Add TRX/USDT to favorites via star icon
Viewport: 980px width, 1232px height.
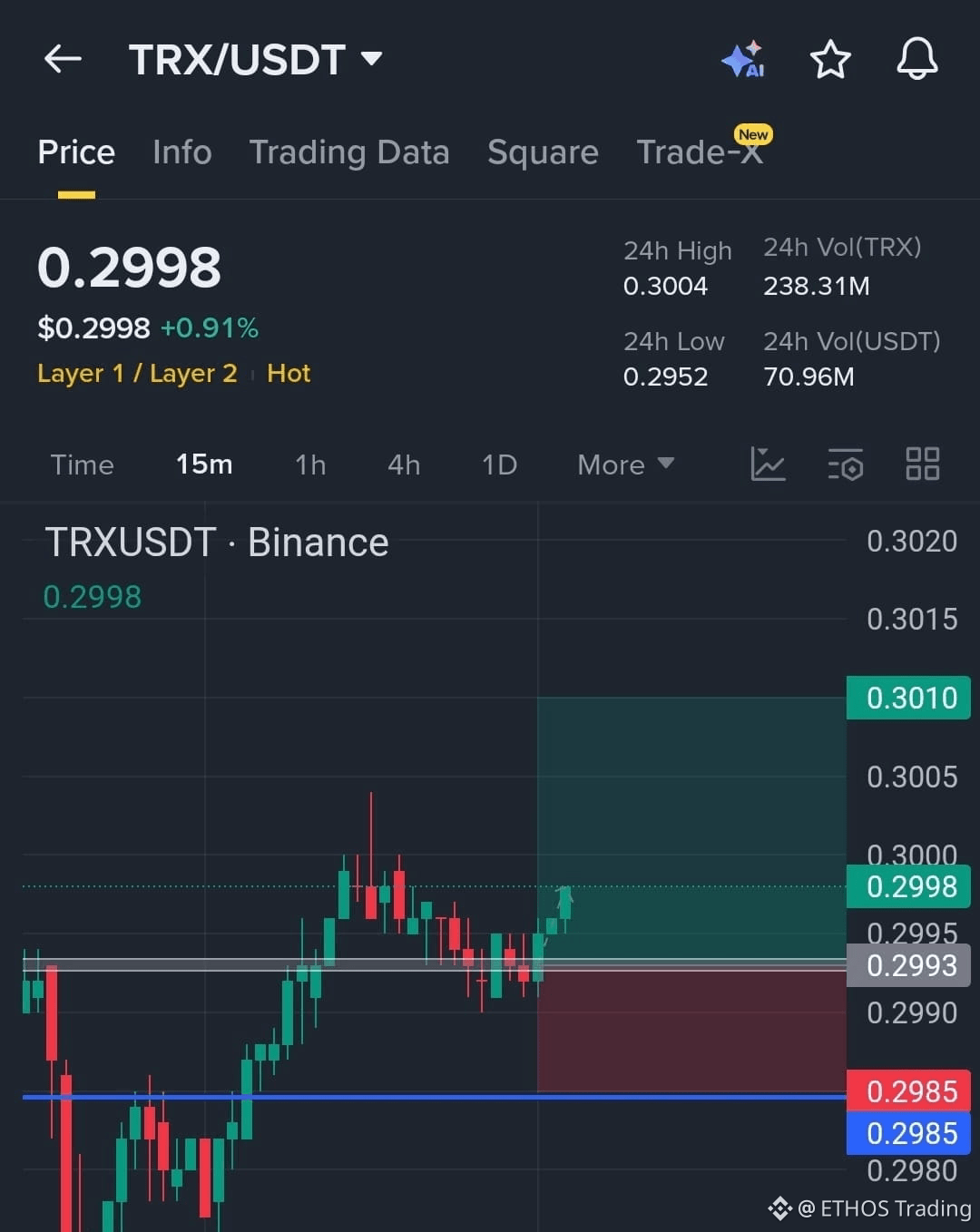[830, 59]
